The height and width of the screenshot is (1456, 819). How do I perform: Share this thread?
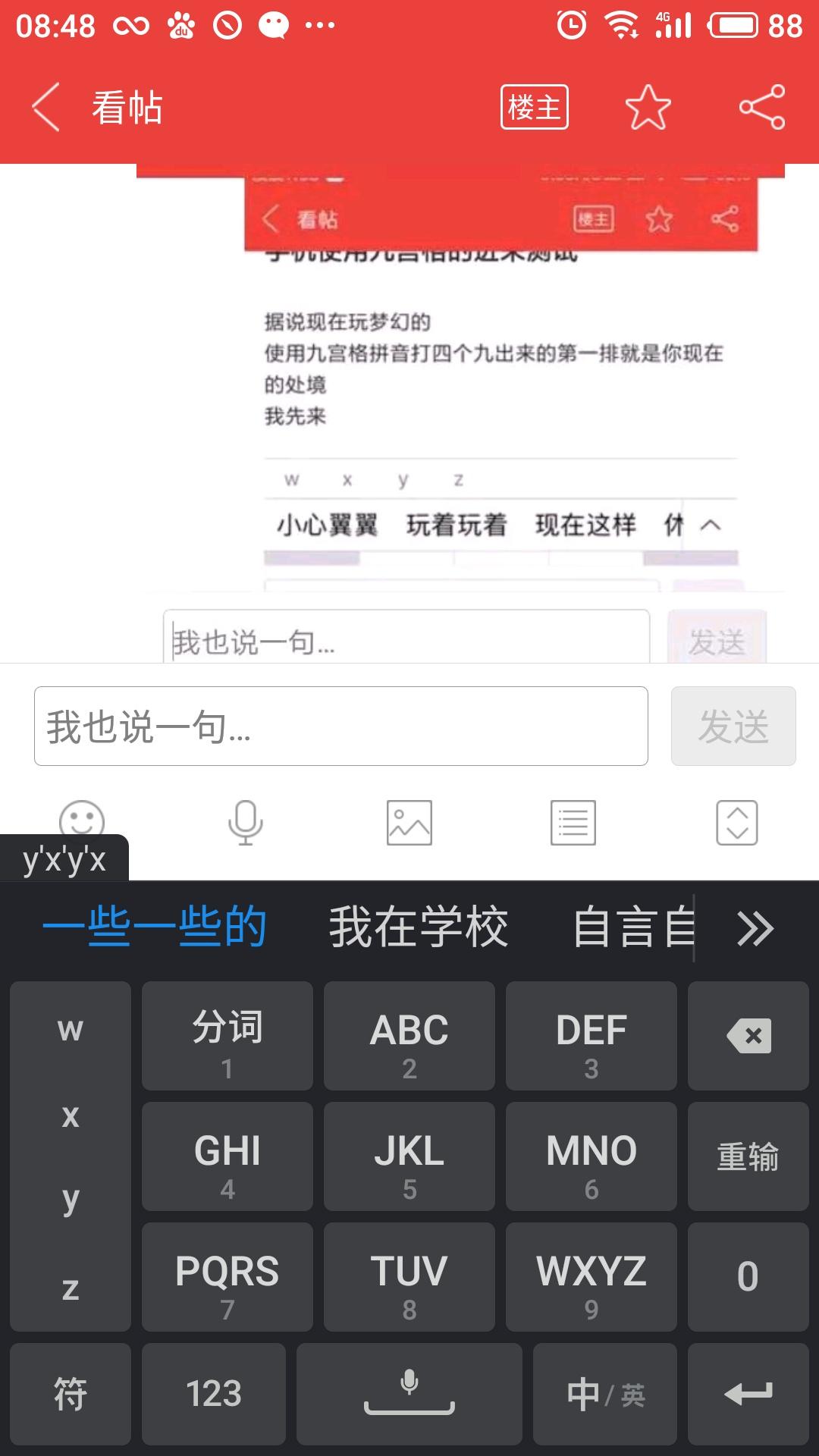[x=762, y=107]
